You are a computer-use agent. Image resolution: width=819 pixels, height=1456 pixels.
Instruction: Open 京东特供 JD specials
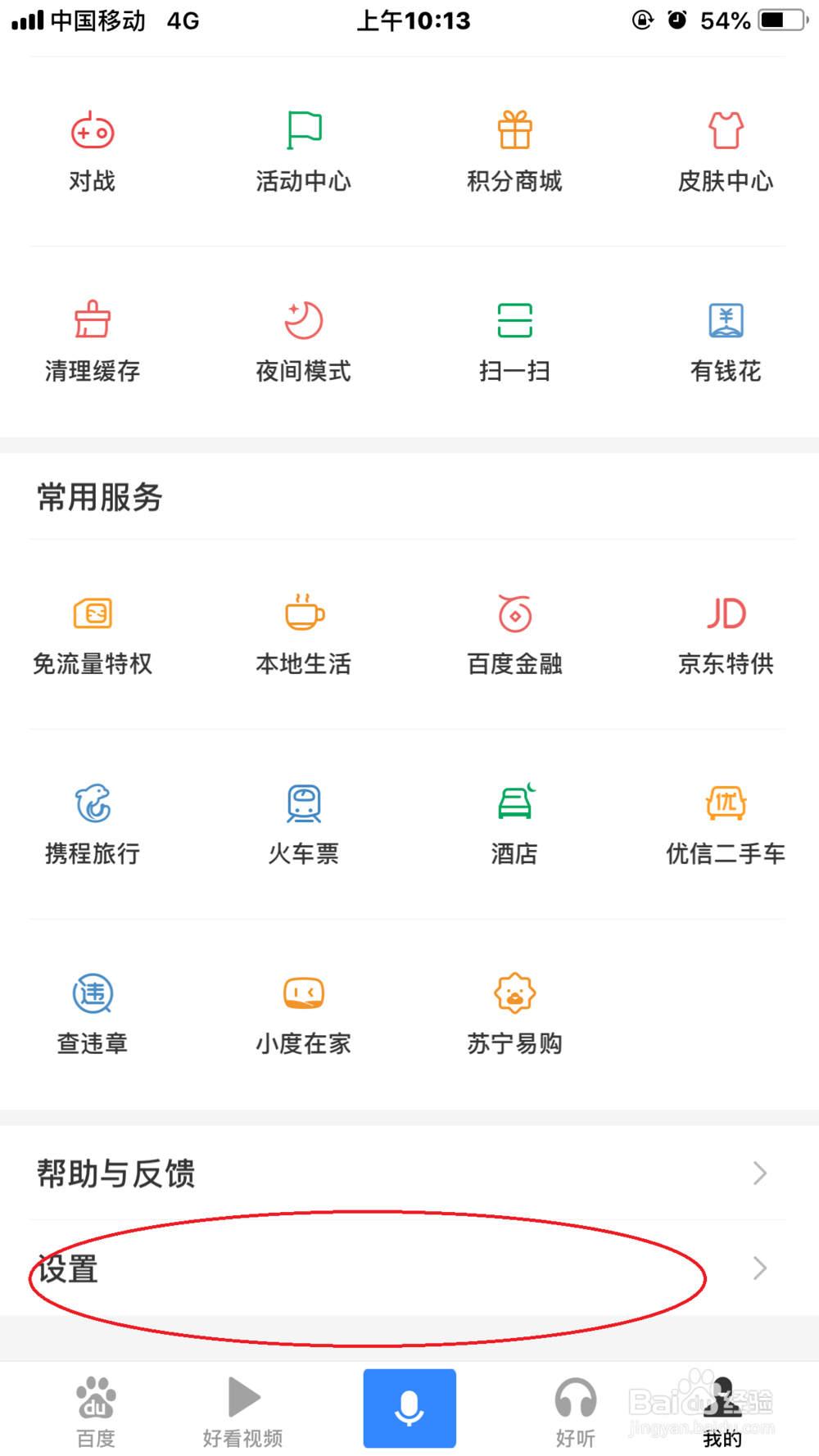click(726, 635)
